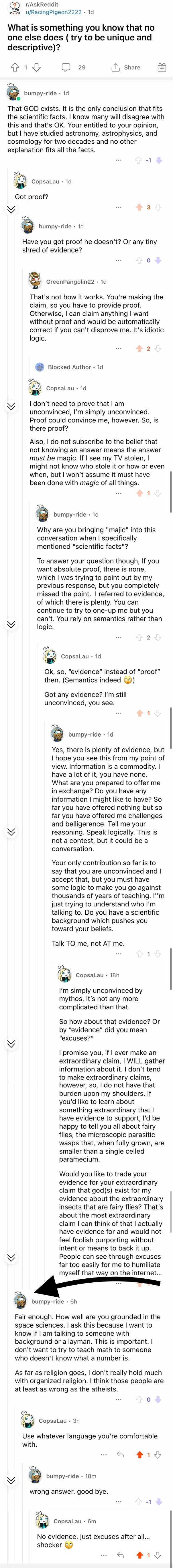Give an award to the post
The image size is (173, 1568).
(x=162, y=68)
